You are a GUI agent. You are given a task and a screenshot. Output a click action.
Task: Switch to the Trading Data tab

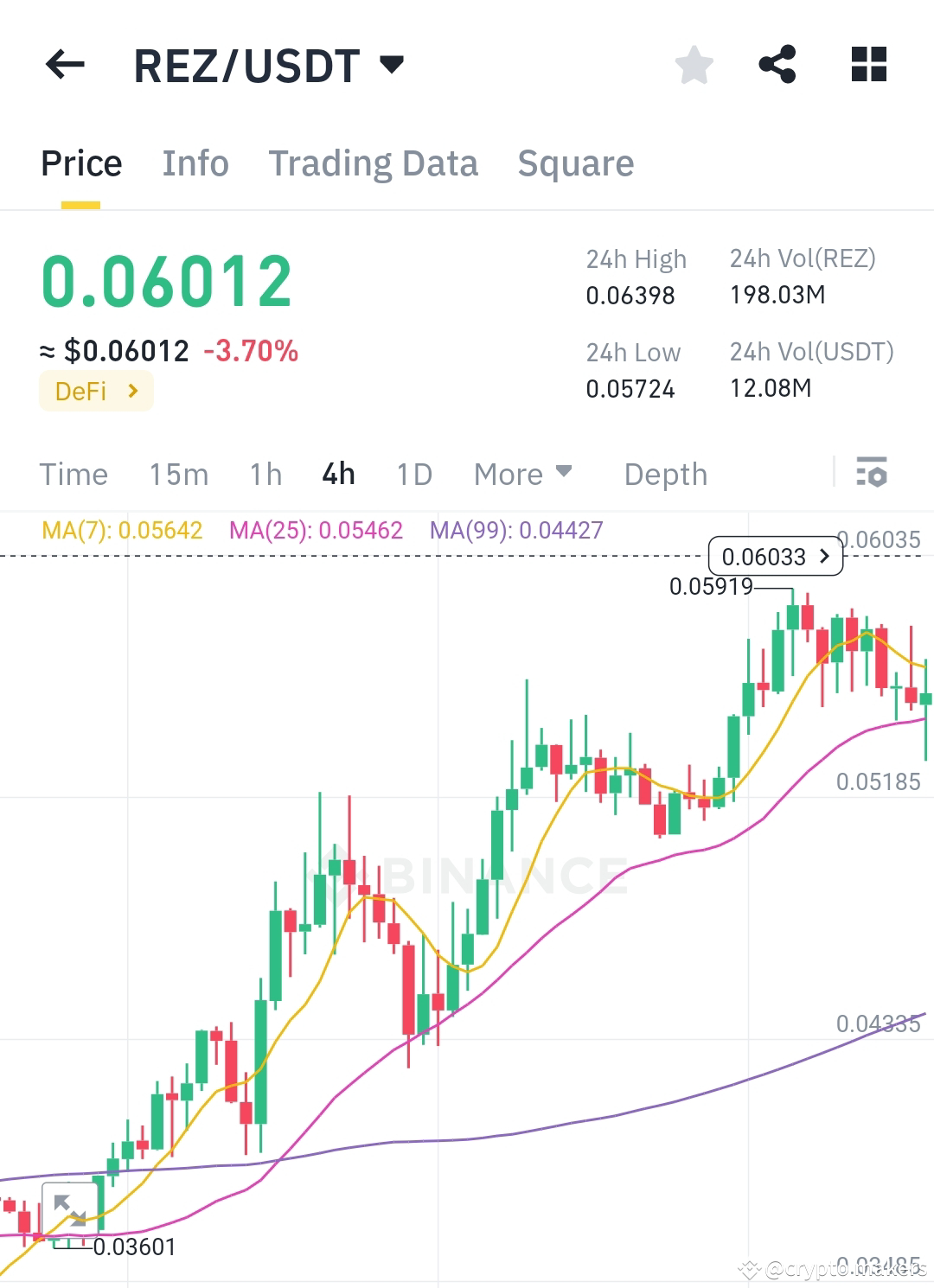coord(374,163)
